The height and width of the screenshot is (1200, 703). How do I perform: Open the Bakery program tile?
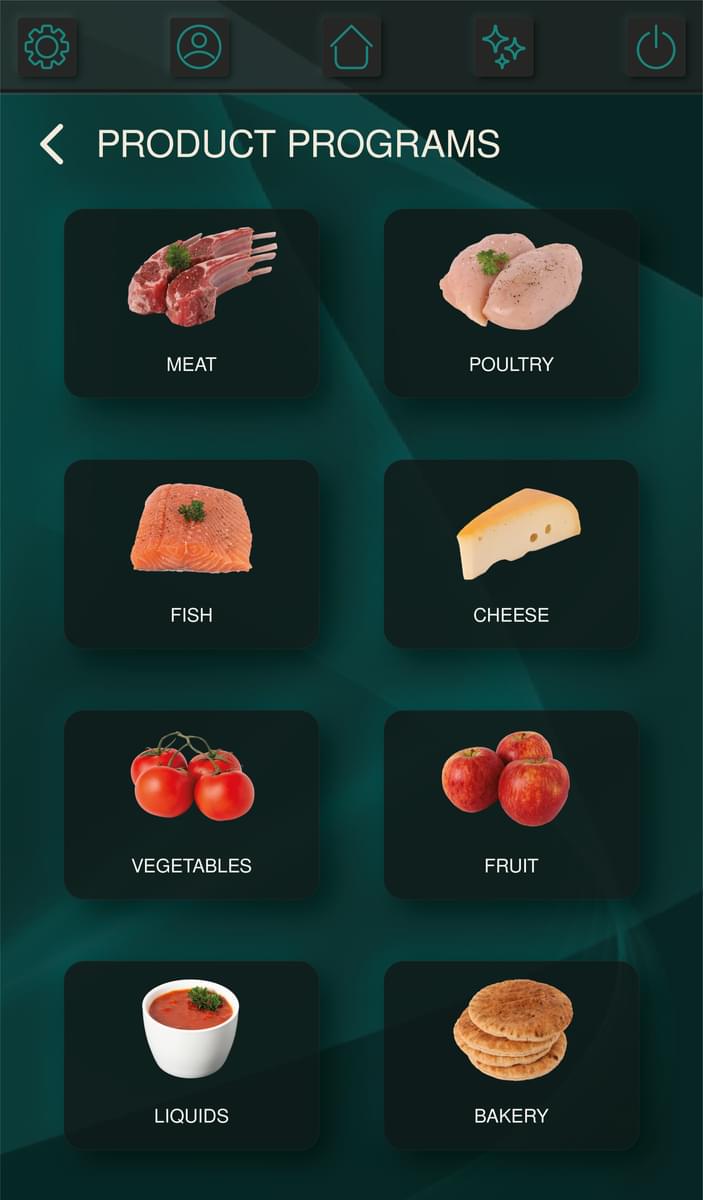pyautogui.click(x=511, y=1056)
